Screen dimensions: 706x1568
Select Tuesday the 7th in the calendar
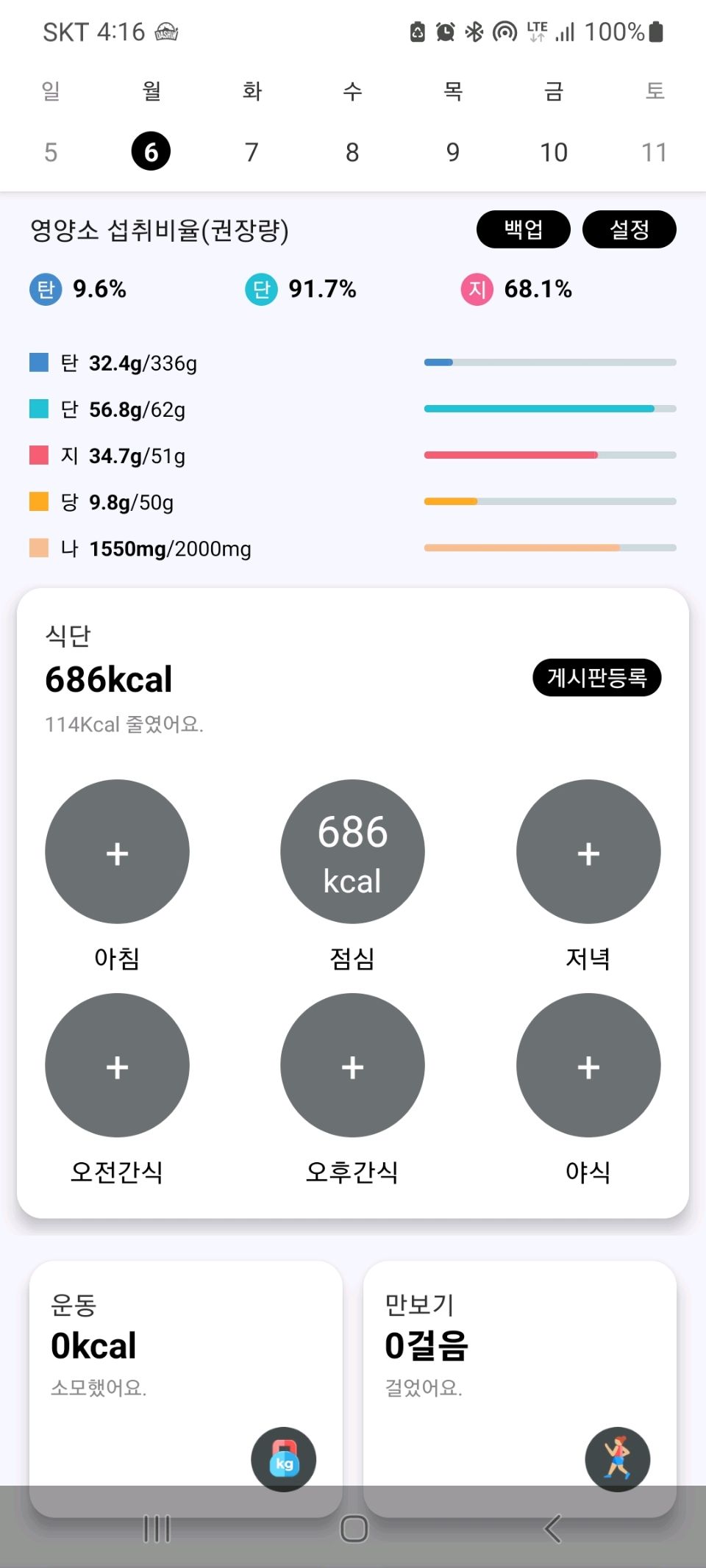252,152
